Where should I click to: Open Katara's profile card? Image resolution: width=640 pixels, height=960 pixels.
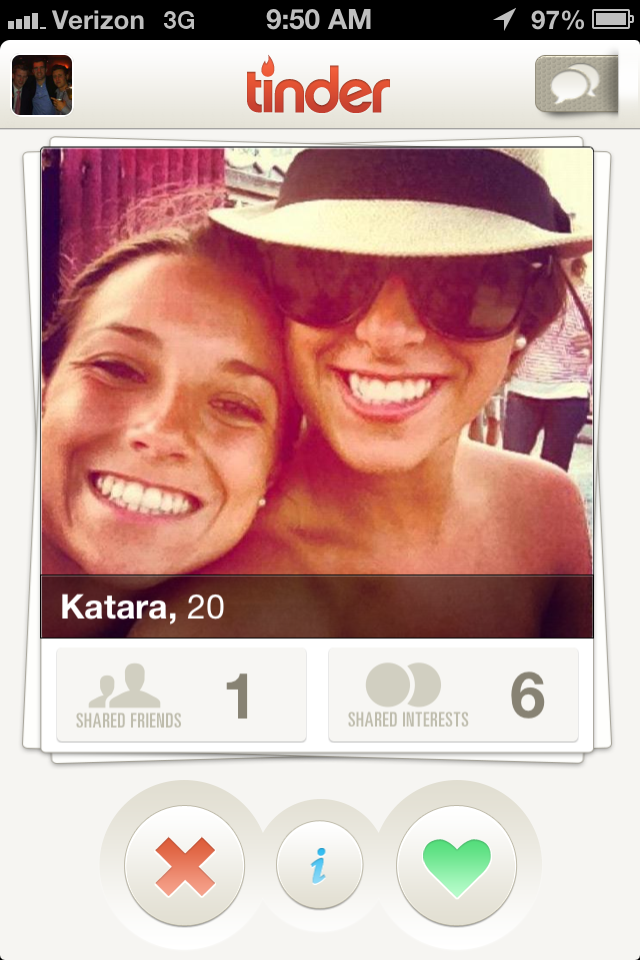point(317,390)
